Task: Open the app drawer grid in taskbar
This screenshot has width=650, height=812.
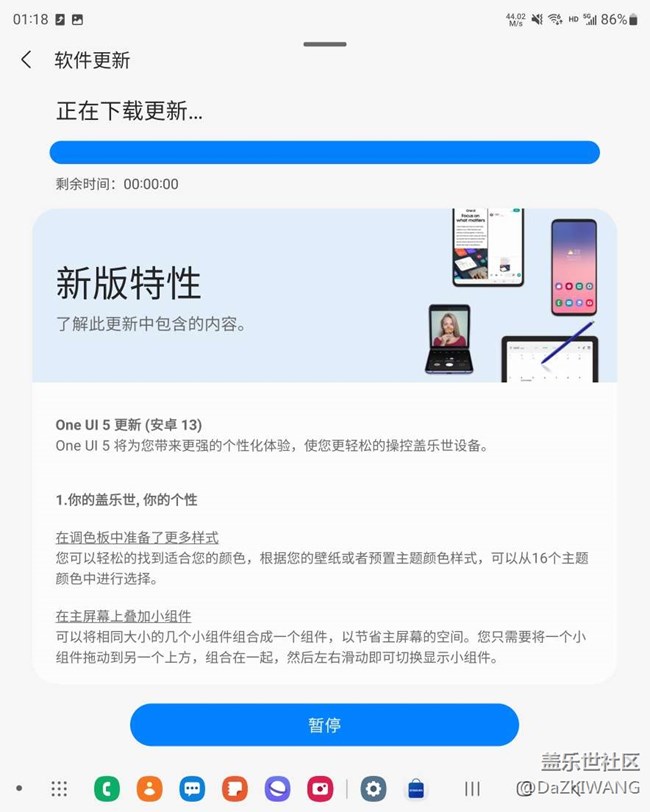Action: point(59,789)
